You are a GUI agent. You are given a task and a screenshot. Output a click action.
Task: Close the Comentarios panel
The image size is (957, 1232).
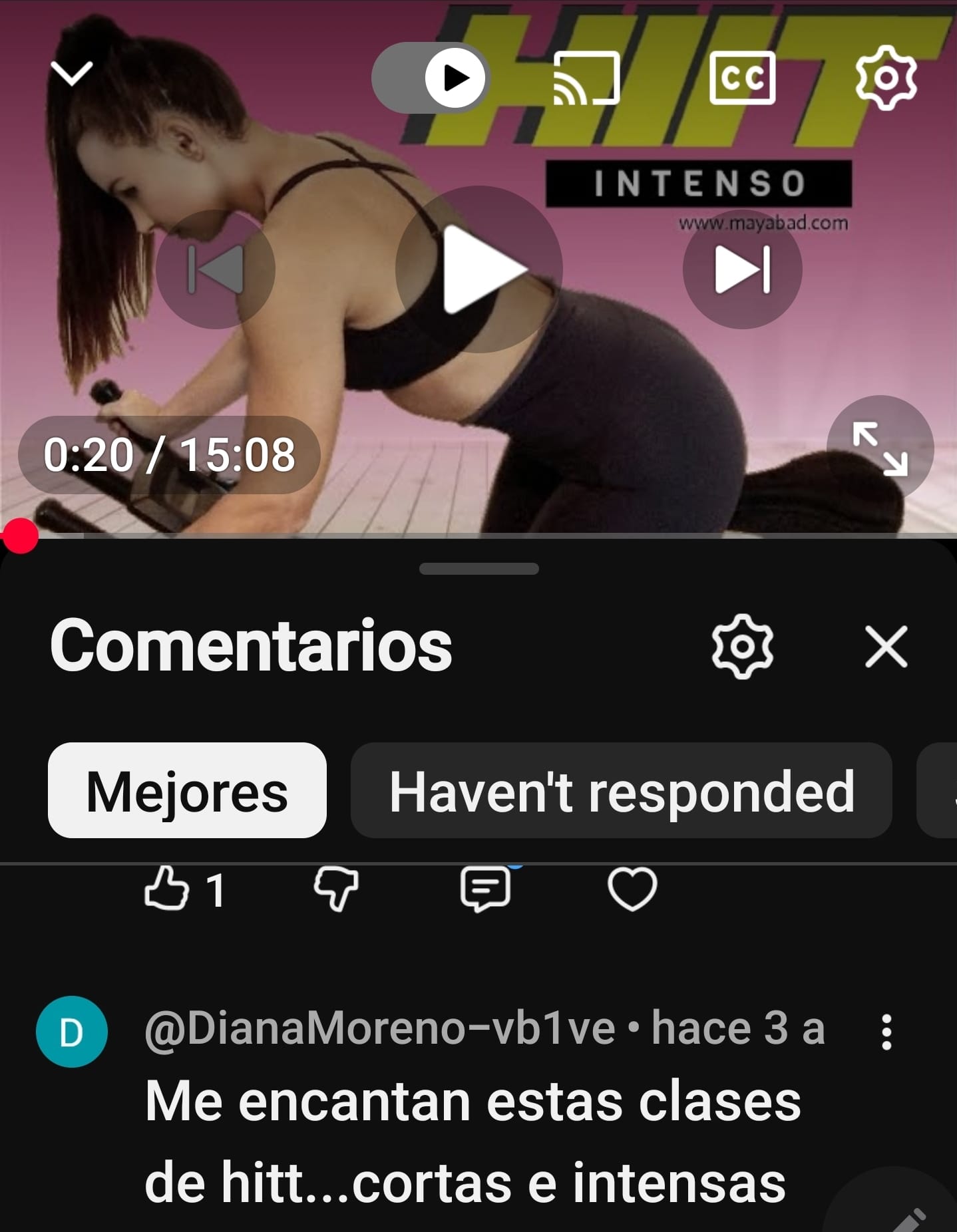(x=886, y=646)
